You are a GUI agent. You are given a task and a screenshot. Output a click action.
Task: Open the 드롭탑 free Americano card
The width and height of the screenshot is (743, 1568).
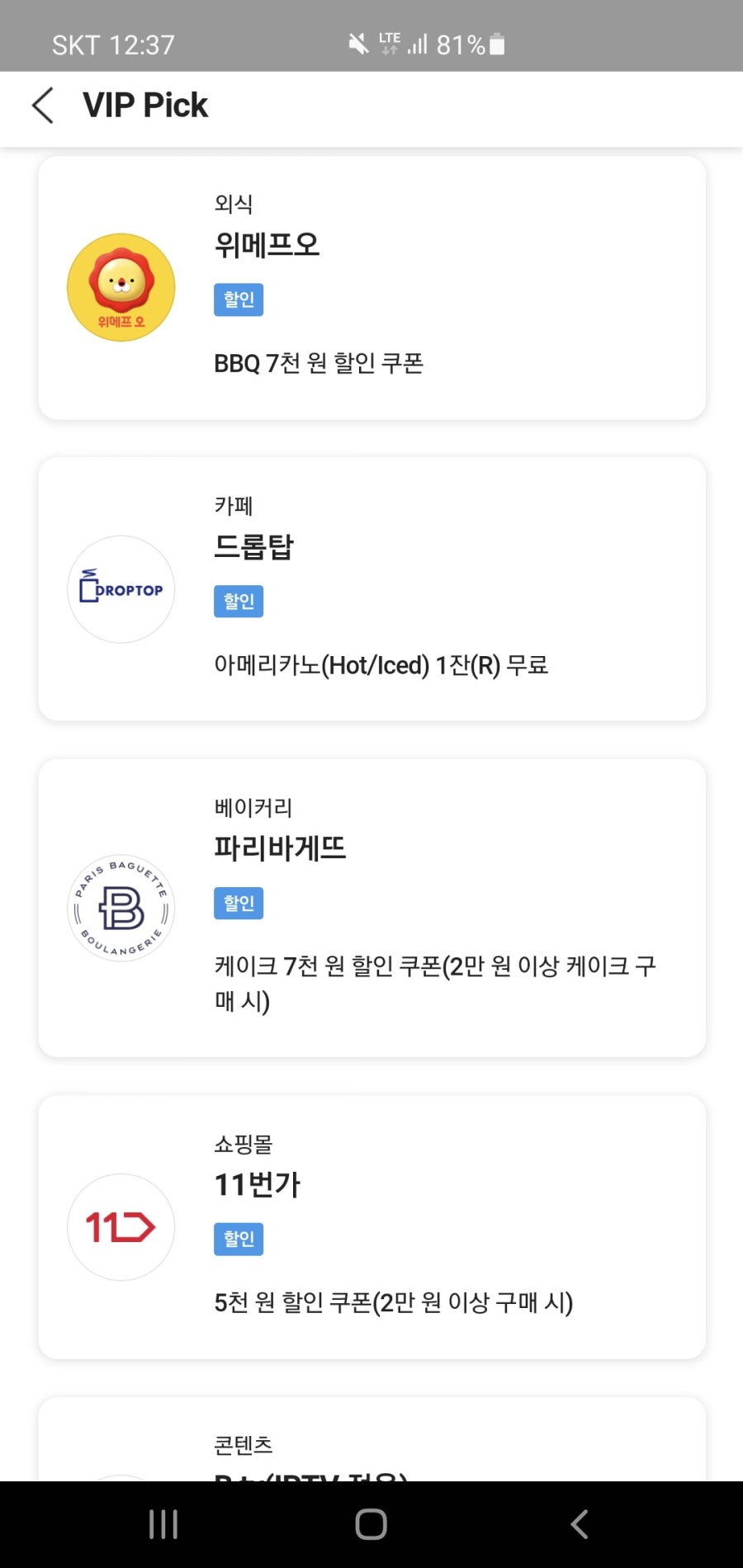(x=371, y=589)
